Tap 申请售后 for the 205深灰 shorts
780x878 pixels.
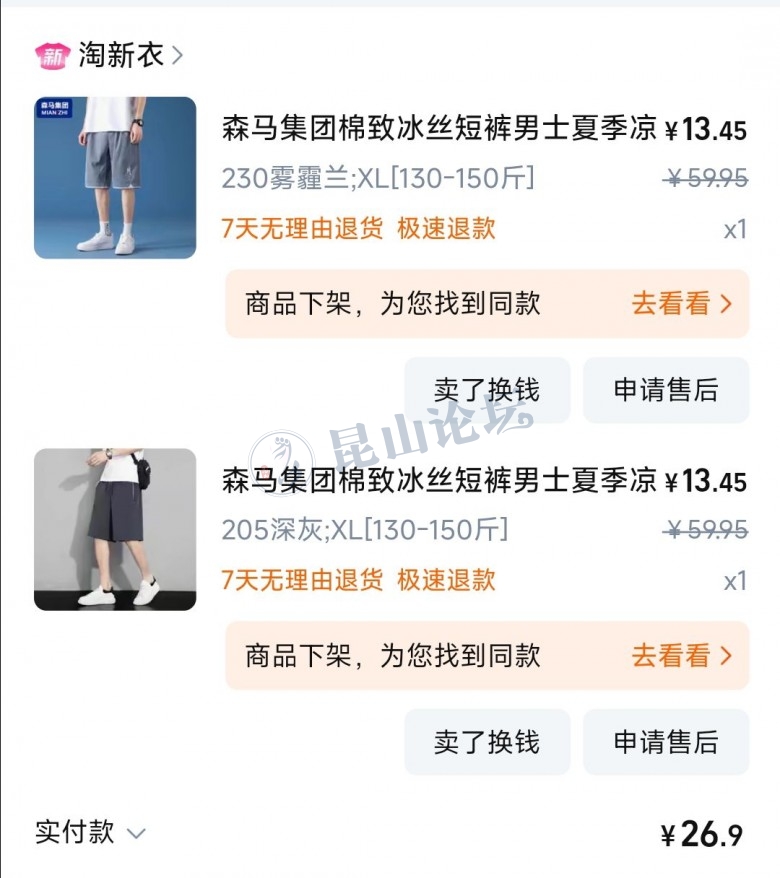coord(666,742)
